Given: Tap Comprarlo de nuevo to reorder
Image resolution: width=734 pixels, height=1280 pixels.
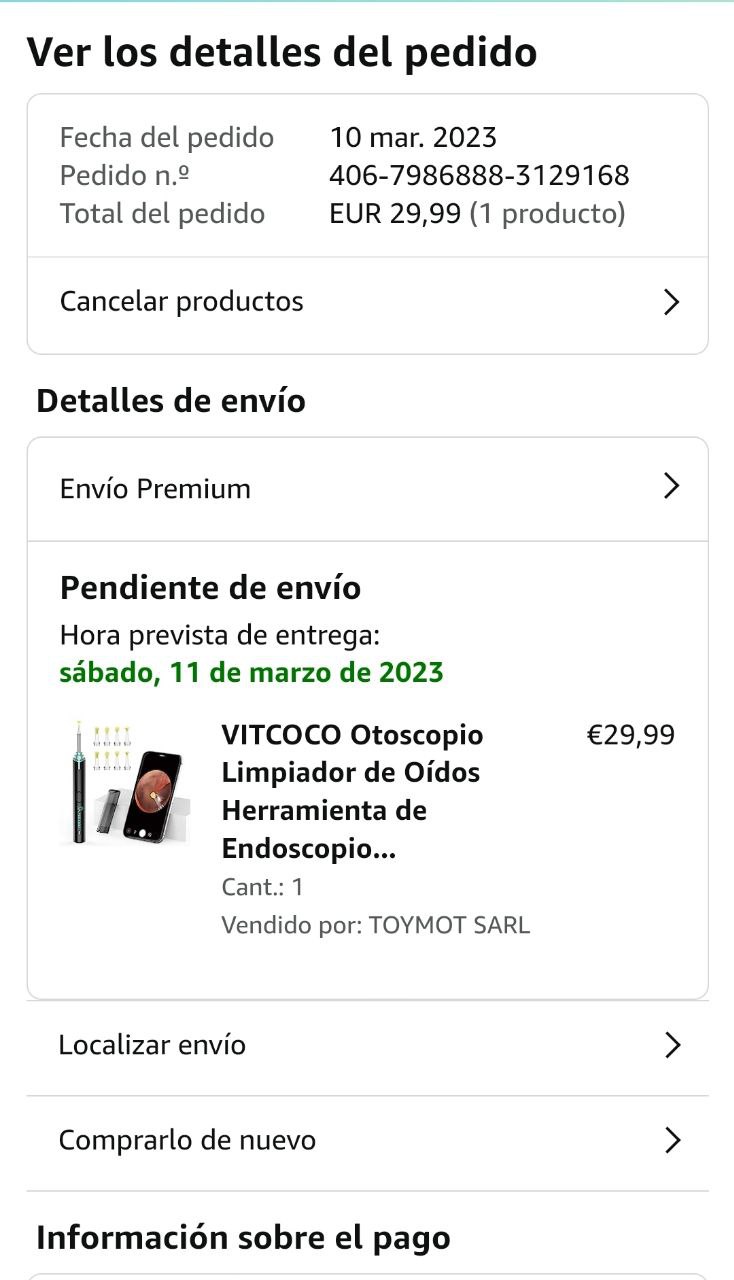Looking at the screenshot, I should pos(367,1140).
